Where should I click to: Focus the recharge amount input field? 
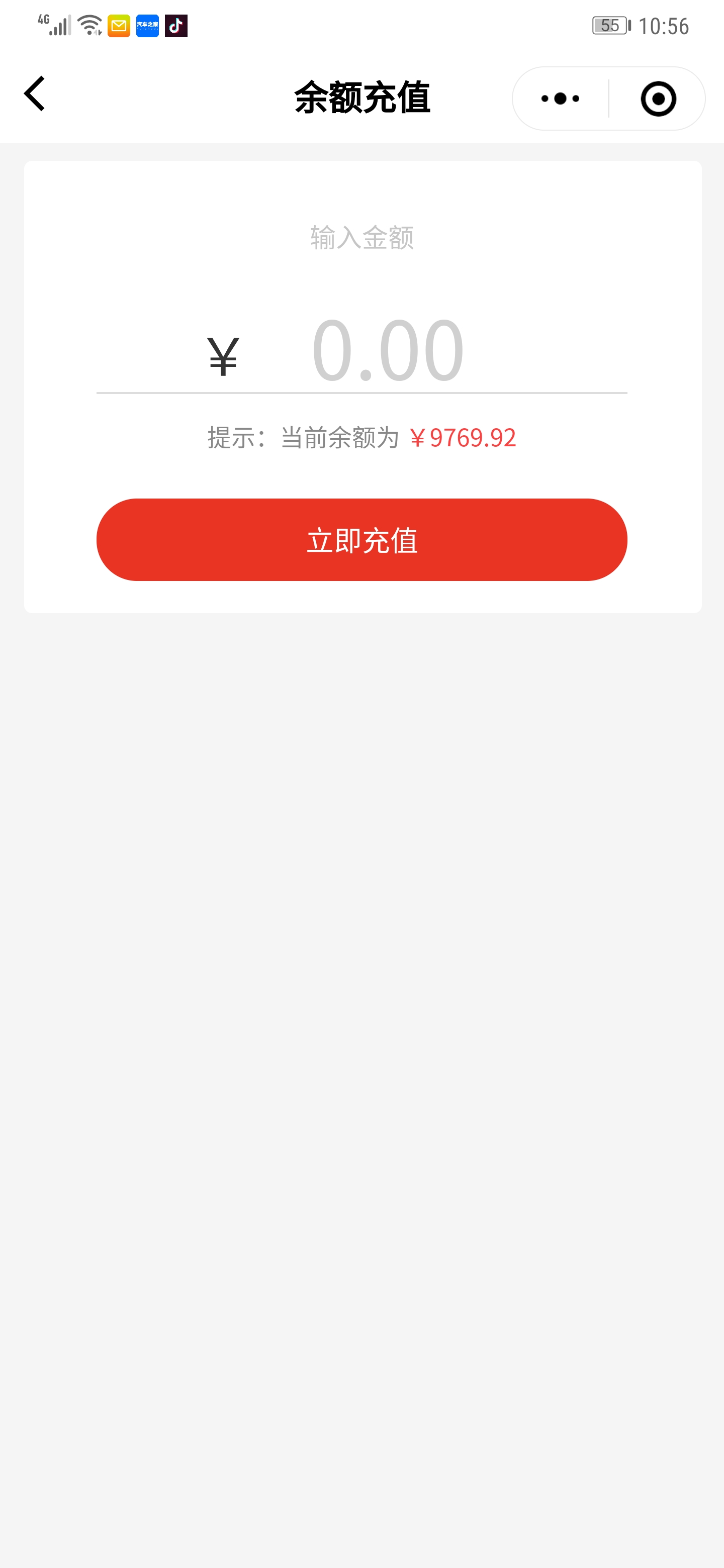coord(387,351)
